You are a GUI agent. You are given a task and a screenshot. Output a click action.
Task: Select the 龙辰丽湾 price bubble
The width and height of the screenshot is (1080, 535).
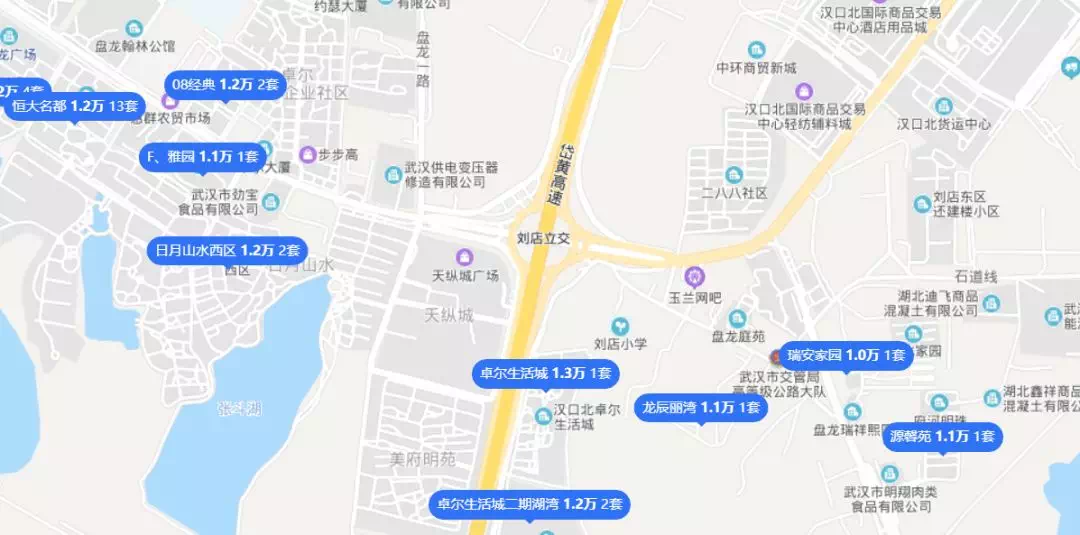[701, 407]
